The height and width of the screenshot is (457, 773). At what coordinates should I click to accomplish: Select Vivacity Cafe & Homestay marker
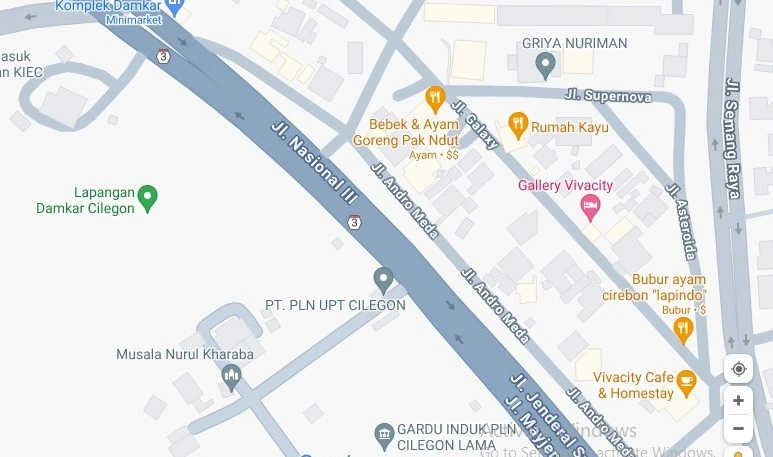(685, 380)
